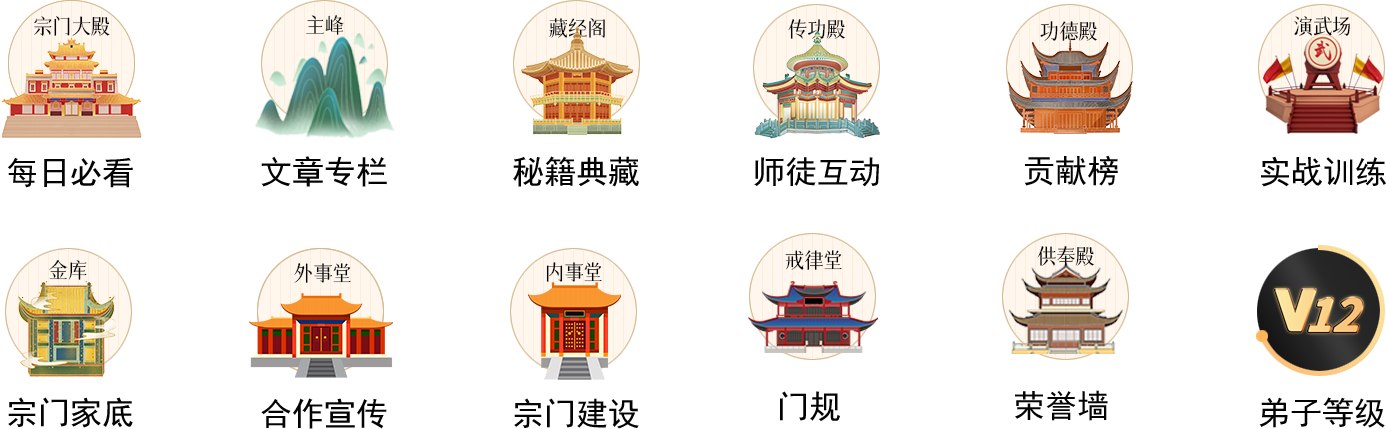Screen dimensions: 1386x429
Task: Open the 宗门建设 page
Action: 574,320
